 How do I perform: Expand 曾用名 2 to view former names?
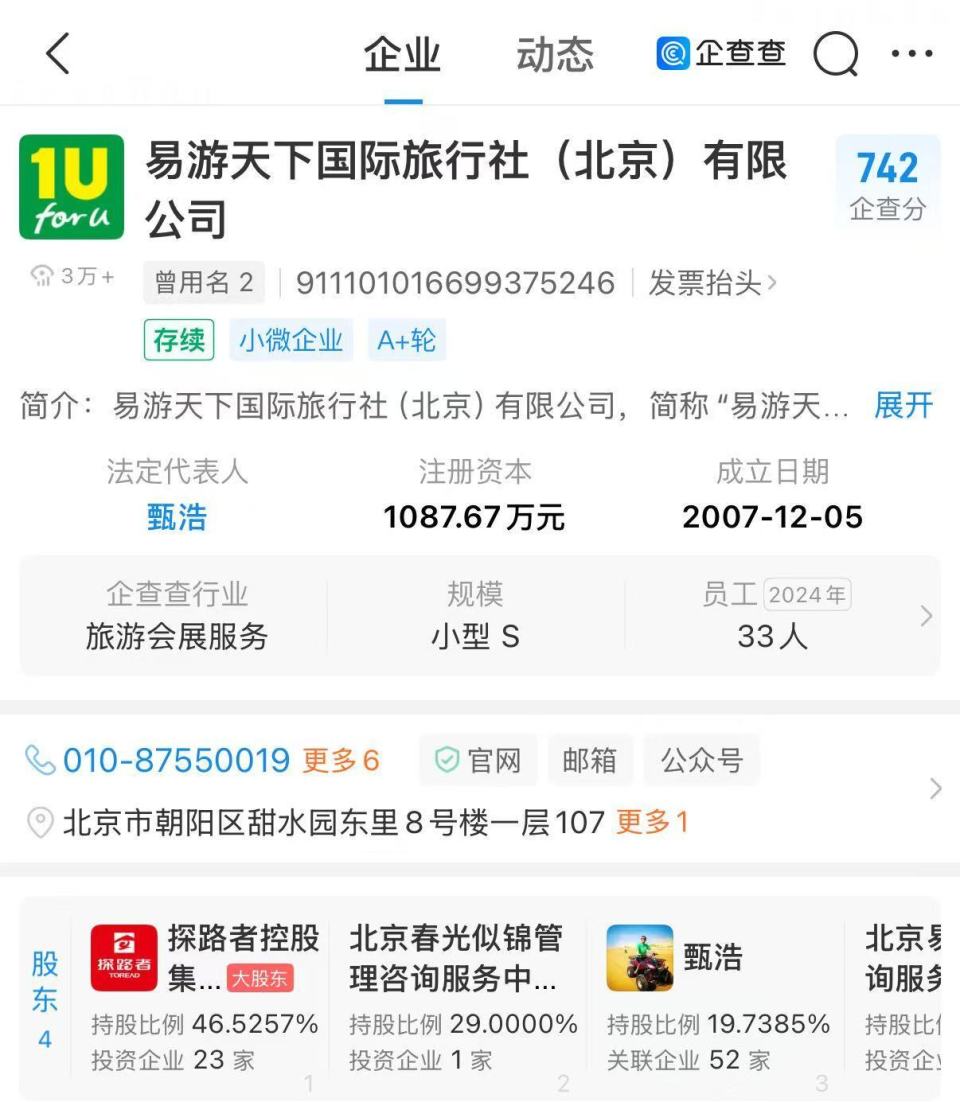tap(204, 283)
